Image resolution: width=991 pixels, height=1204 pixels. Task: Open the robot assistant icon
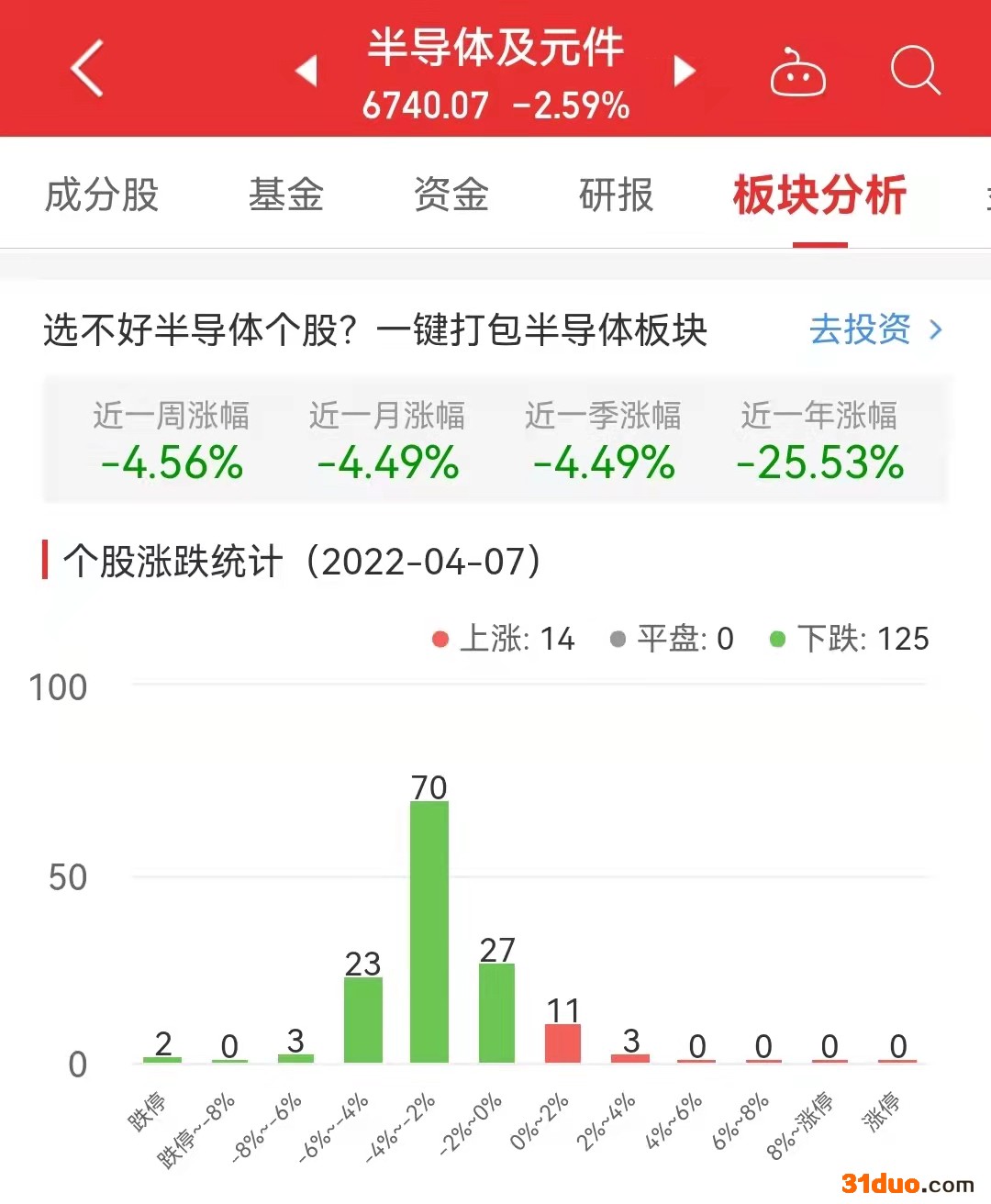pos(797,72)
